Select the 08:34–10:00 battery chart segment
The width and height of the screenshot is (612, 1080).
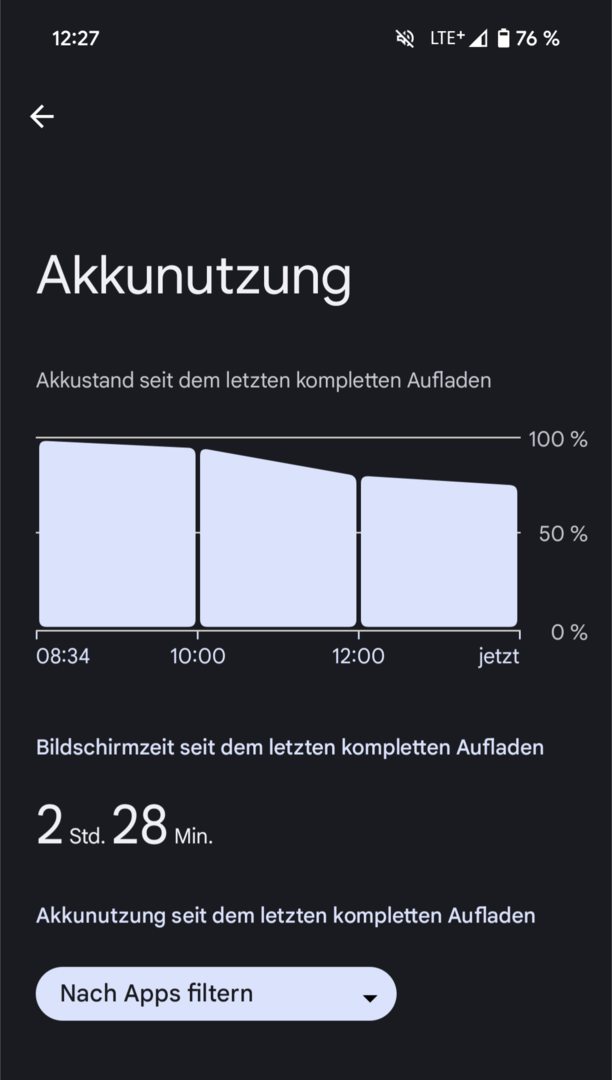117,536
